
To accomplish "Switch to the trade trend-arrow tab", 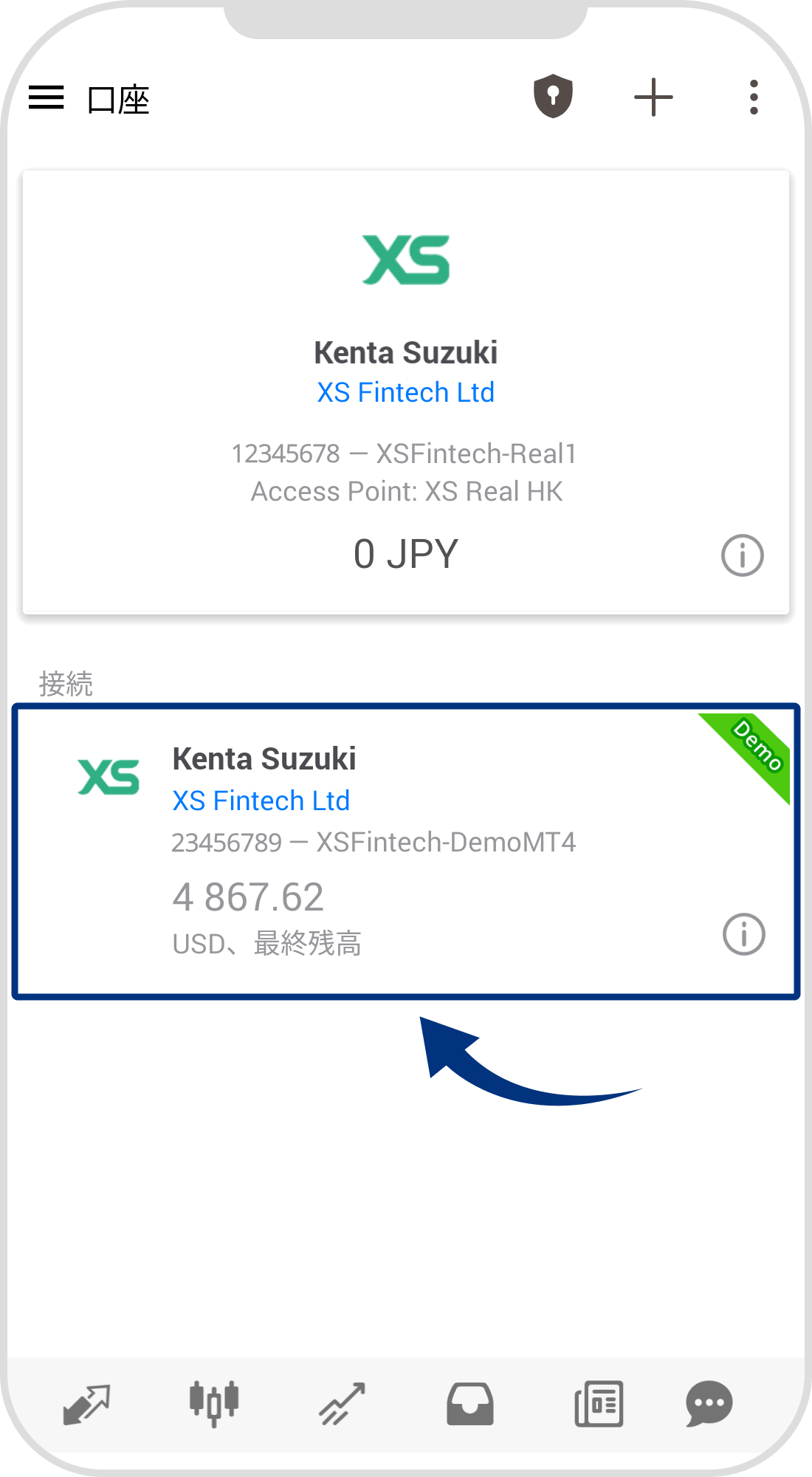I will pos(342,1403).
